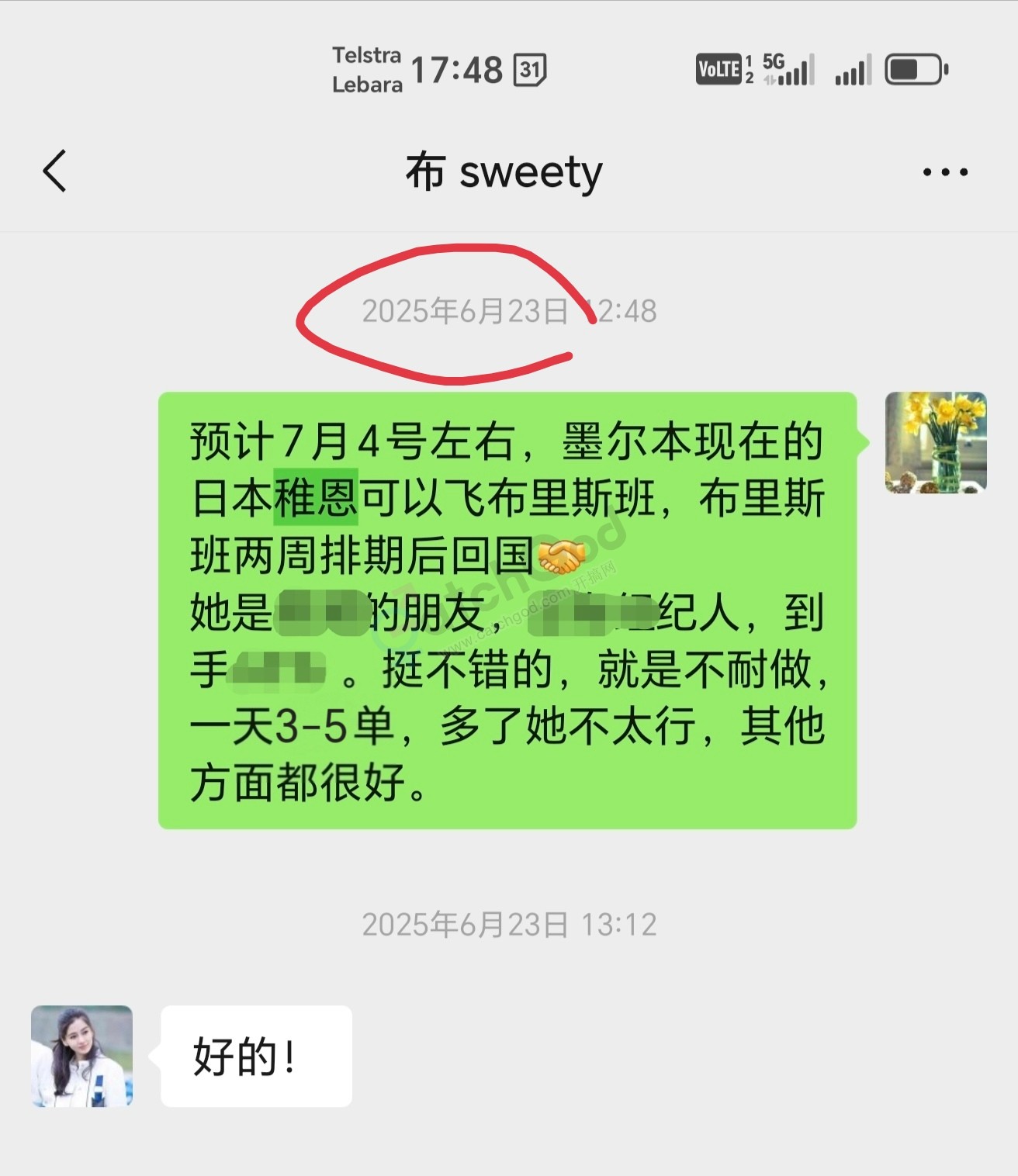Viewport: 1018px width, 1176px height.
Task: Go back from the 布 sweety chat
Action: (54, 171)
